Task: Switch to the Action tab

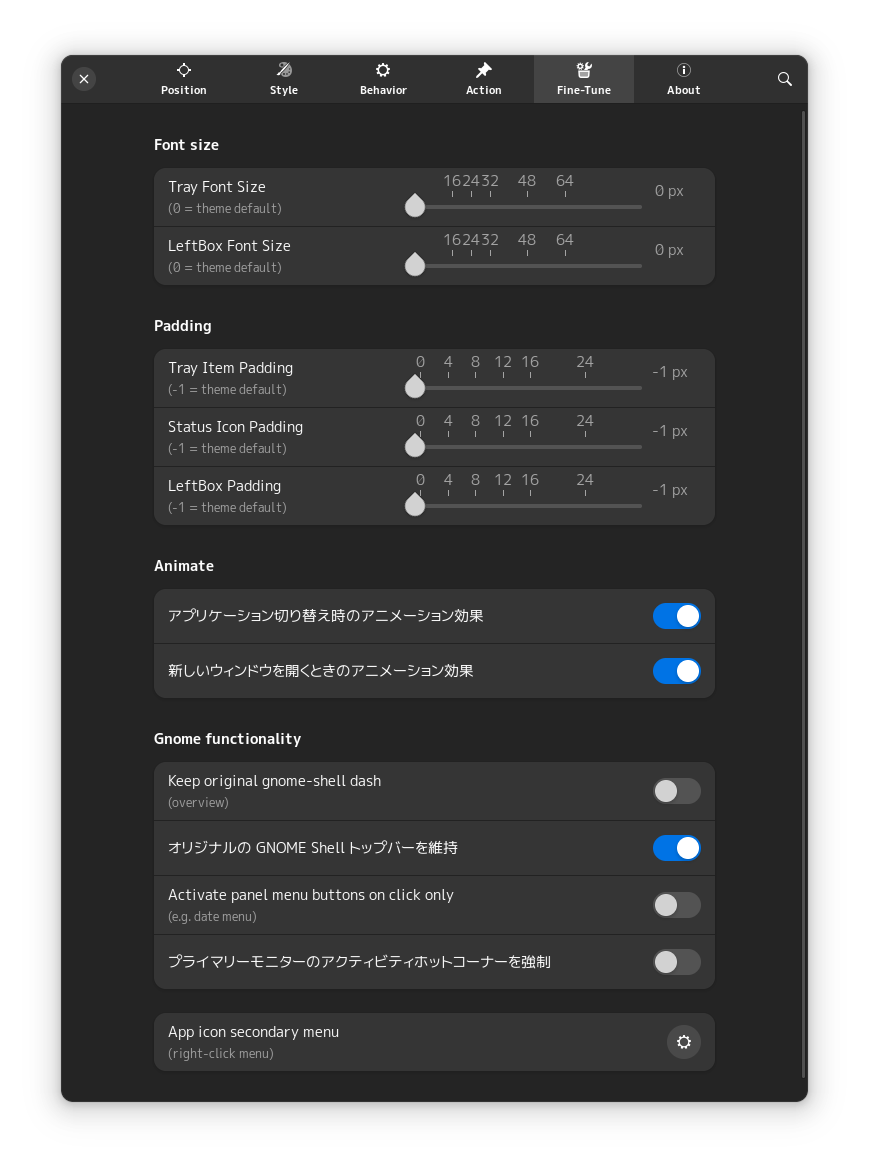Action: tap(484, 79)
